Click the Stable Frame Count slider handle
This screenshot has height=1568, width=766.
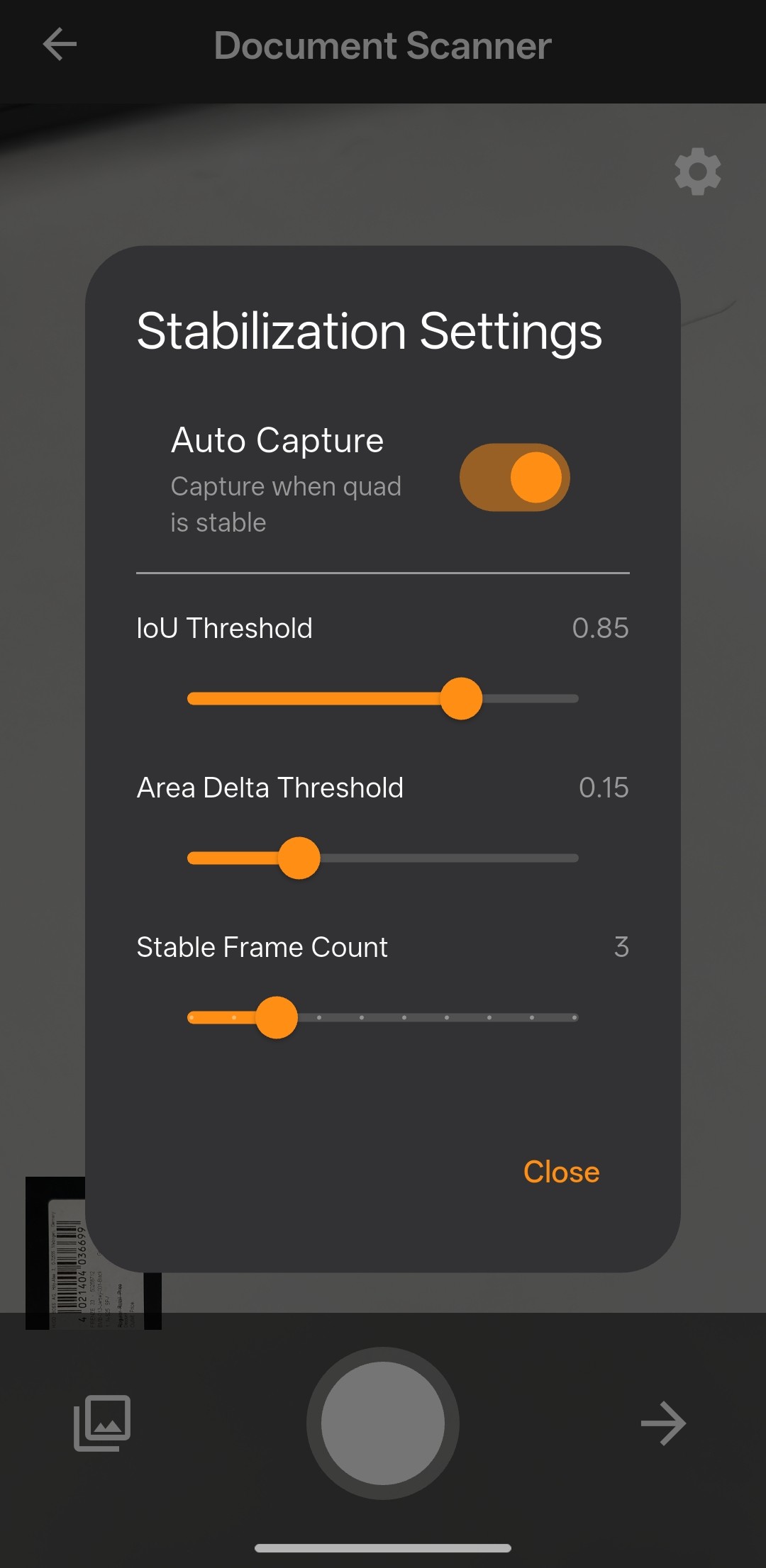pyautogui.click(x=277, y=1017)
